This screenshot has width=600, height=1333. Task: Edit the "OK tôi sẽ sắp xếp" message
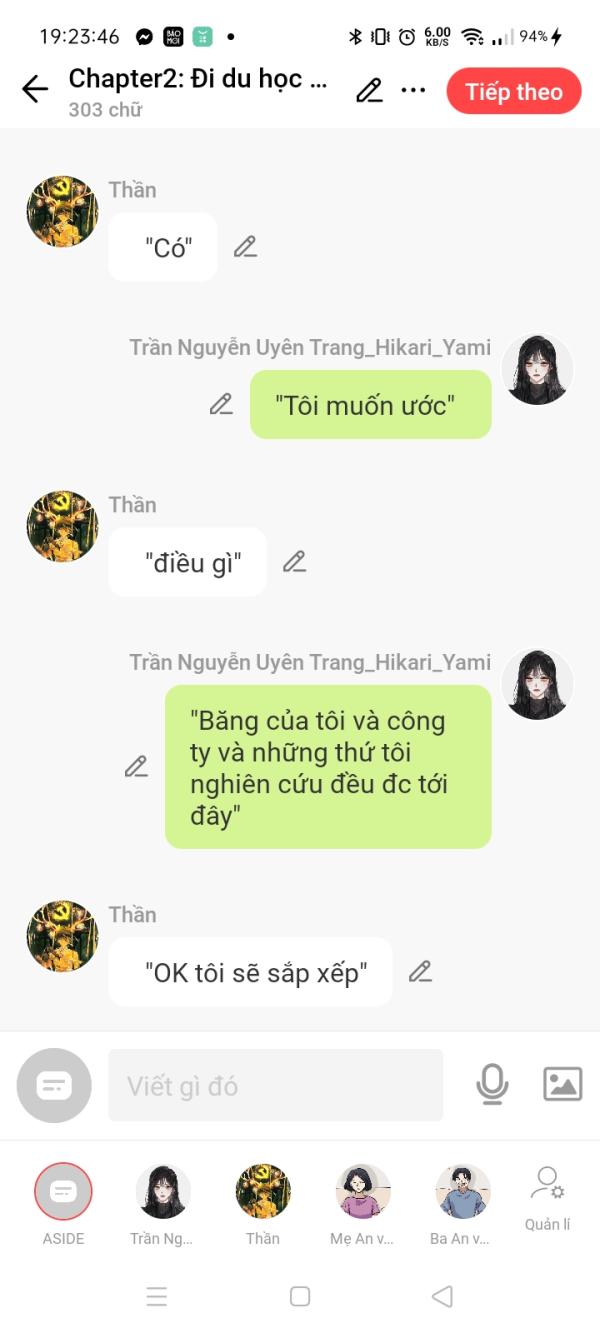(420, 971)
